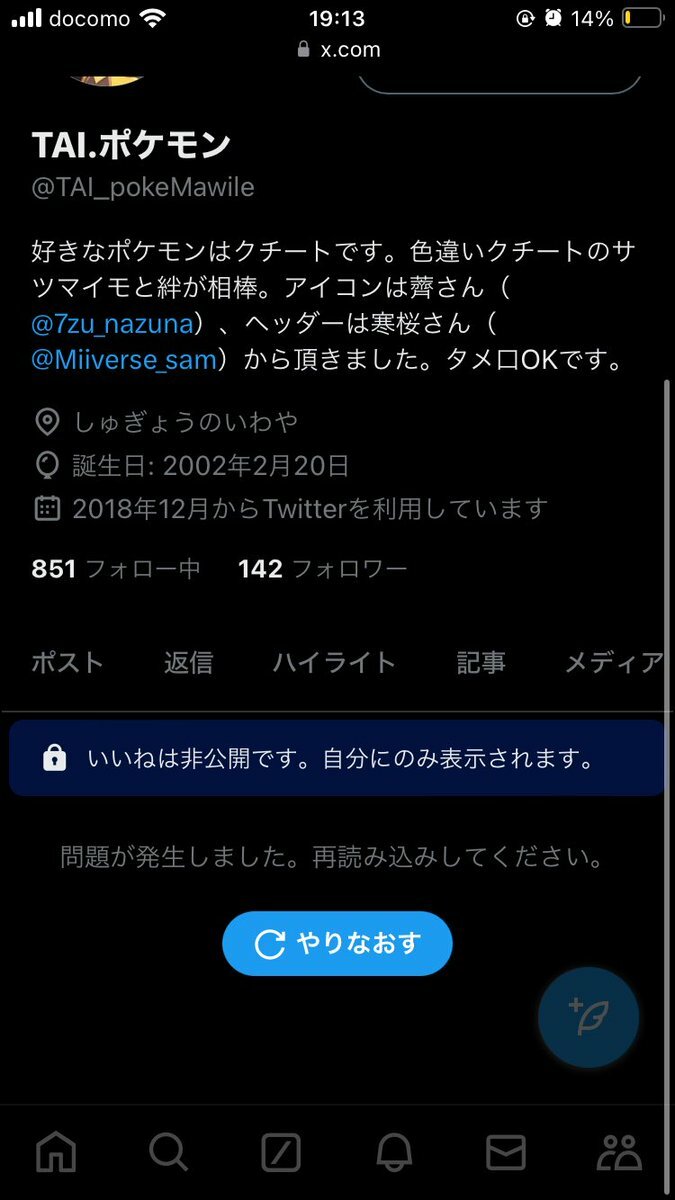Image resolution: width=675 pixels, height=1200 pixels.
Task: Switch to the 記事 tab
Action: tap(481, 662)
